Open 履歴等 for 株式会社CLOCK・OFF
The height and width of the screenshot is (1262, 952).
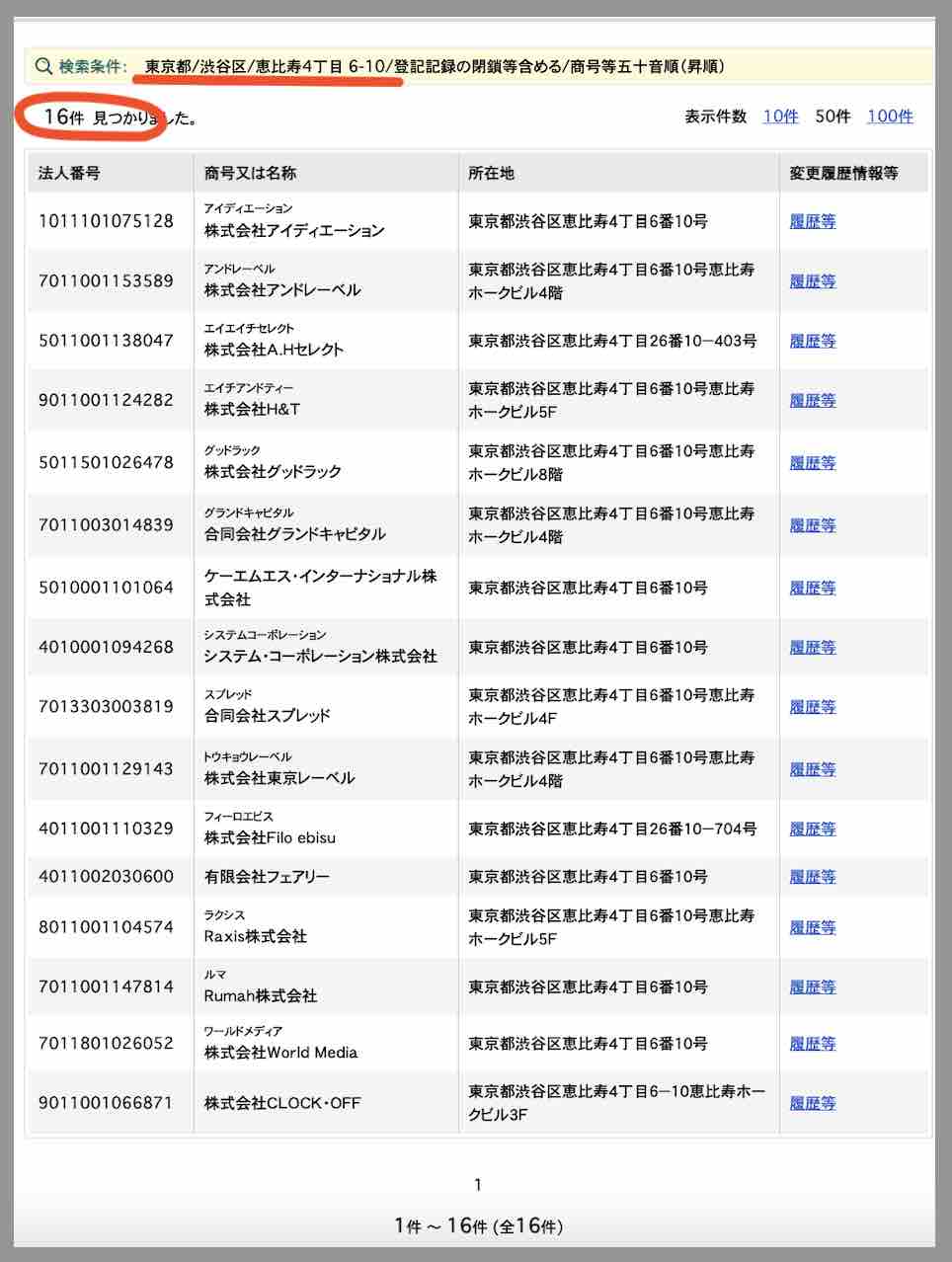(812, 1103)
